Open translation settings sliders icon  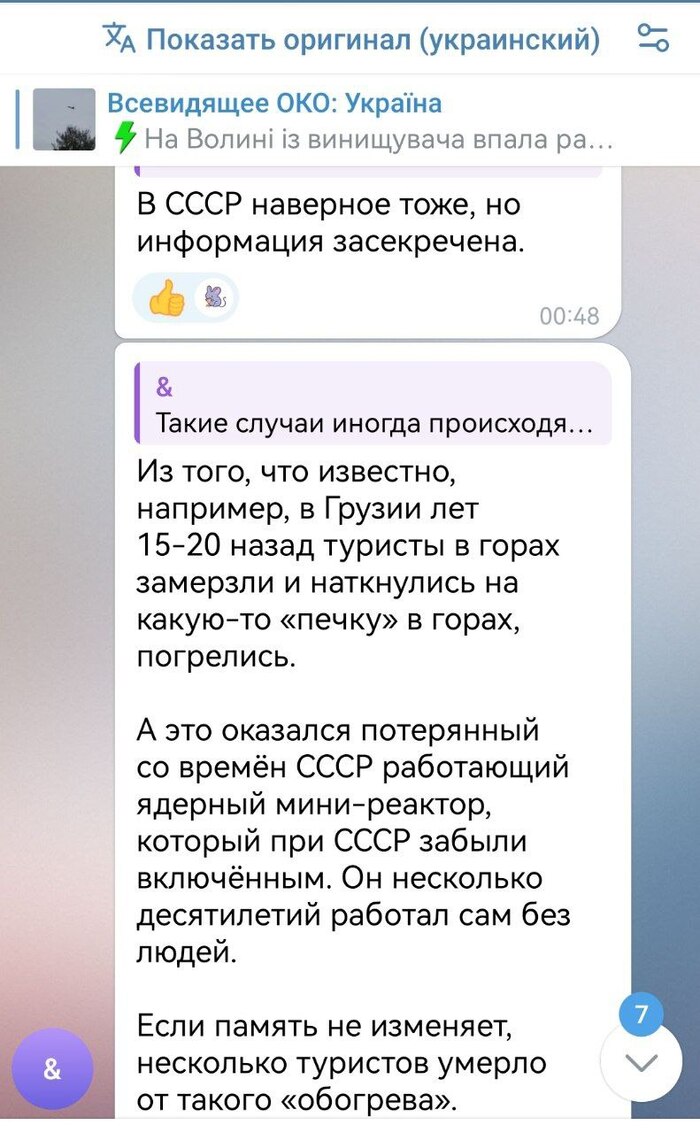click(653, 39)
